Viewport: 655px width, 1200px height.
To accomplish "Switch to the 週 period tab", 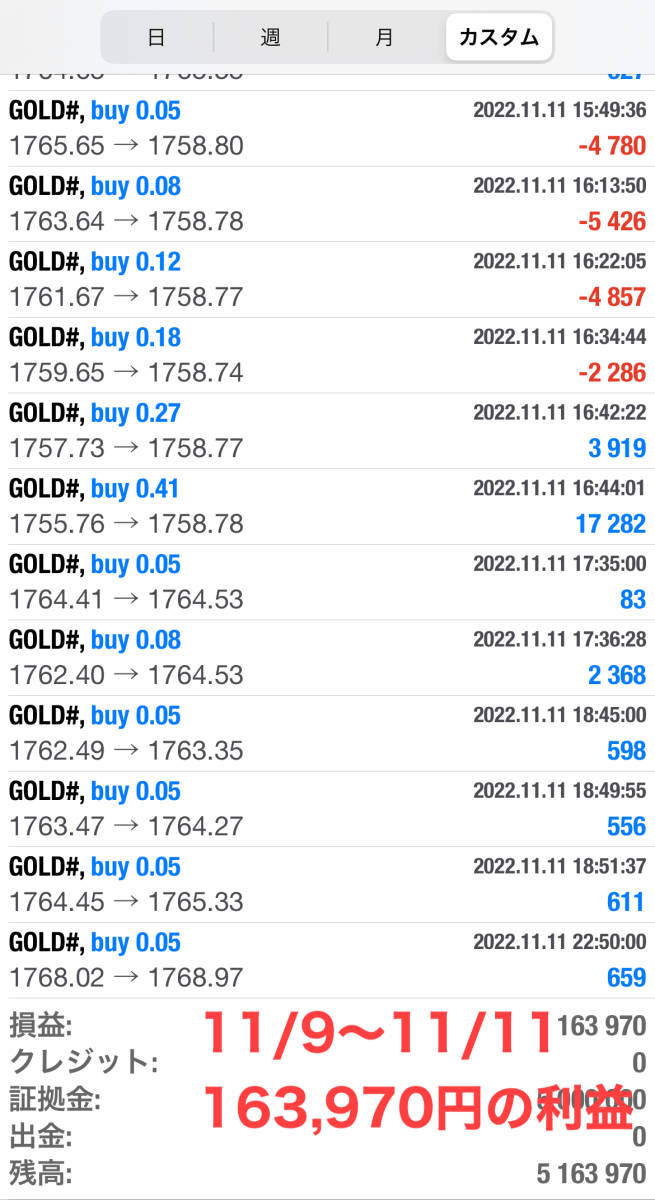I will (270, 38).
